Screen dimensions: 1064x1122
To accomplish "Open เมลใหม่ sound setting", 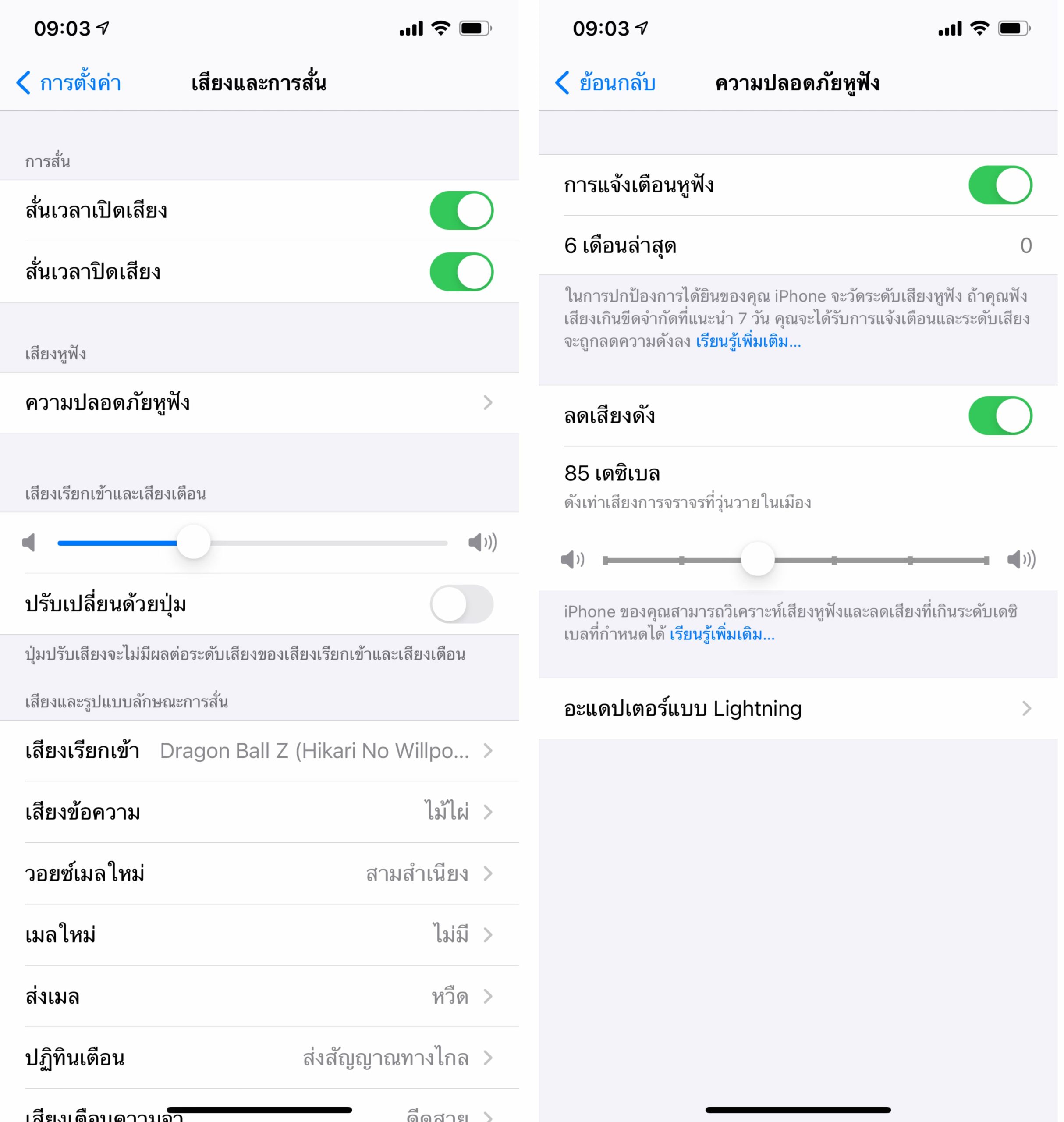I will 259,935.
